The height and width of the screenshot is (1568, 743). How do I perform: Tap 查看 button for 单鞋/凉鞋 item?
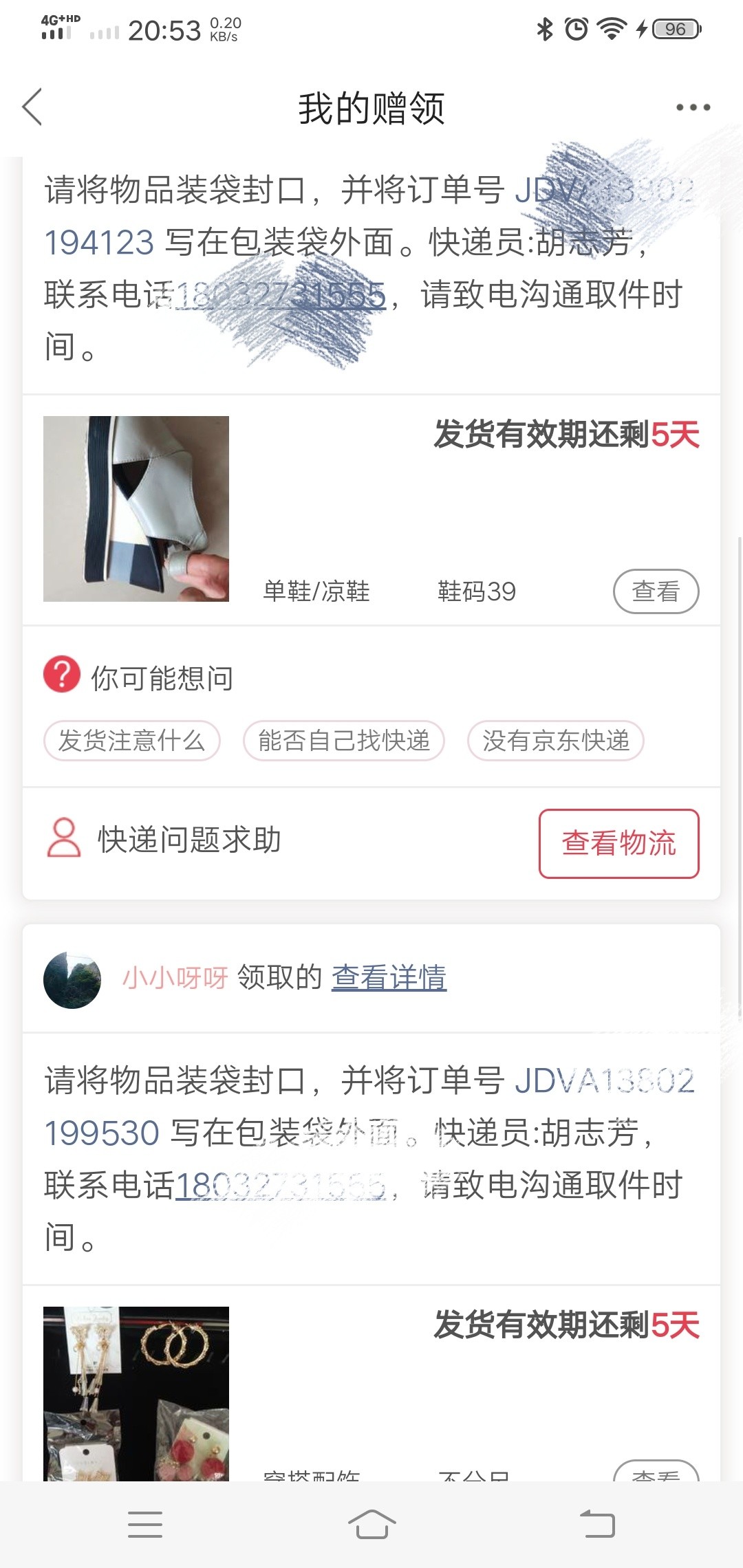[x=655, y=591]
